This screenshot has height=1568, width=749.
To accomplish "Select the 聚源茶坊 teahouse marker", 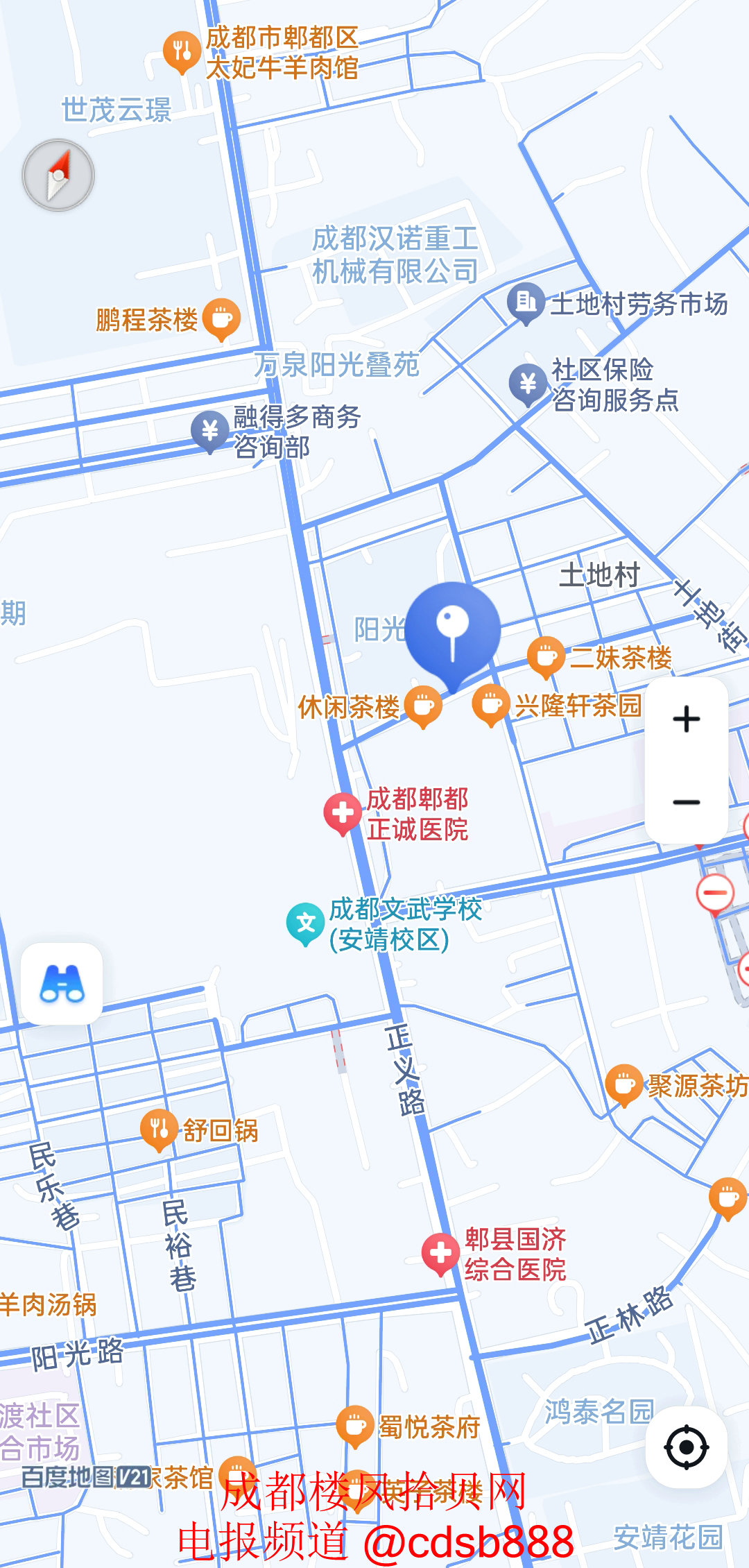I will (624, 1084).
